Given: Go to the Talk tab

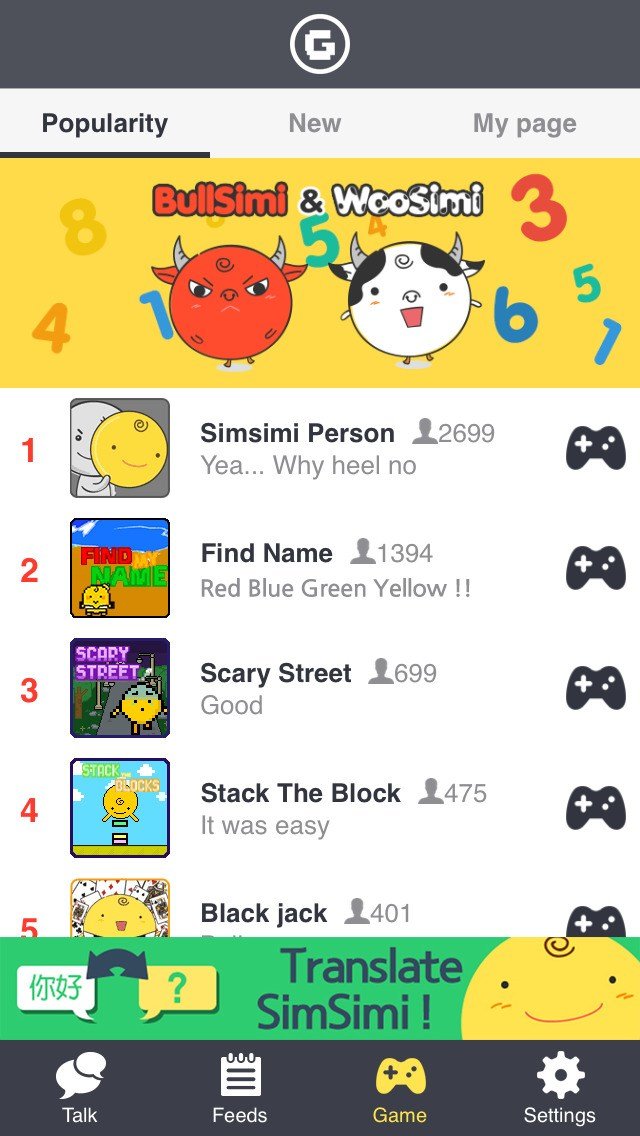Looking at the screenshot, I should (x=80, y=1088).
